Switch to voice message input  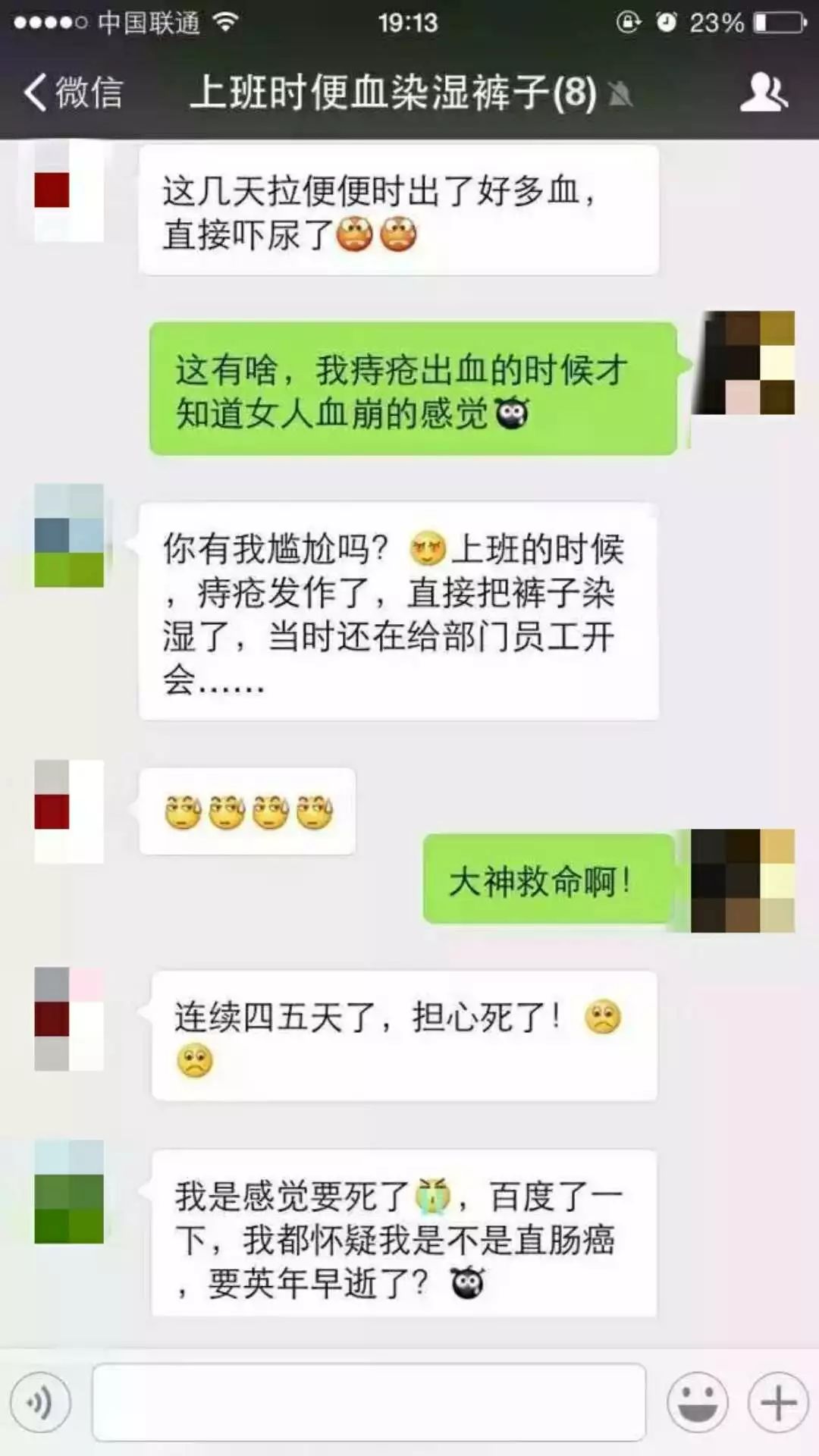(x=40, y=1403)
